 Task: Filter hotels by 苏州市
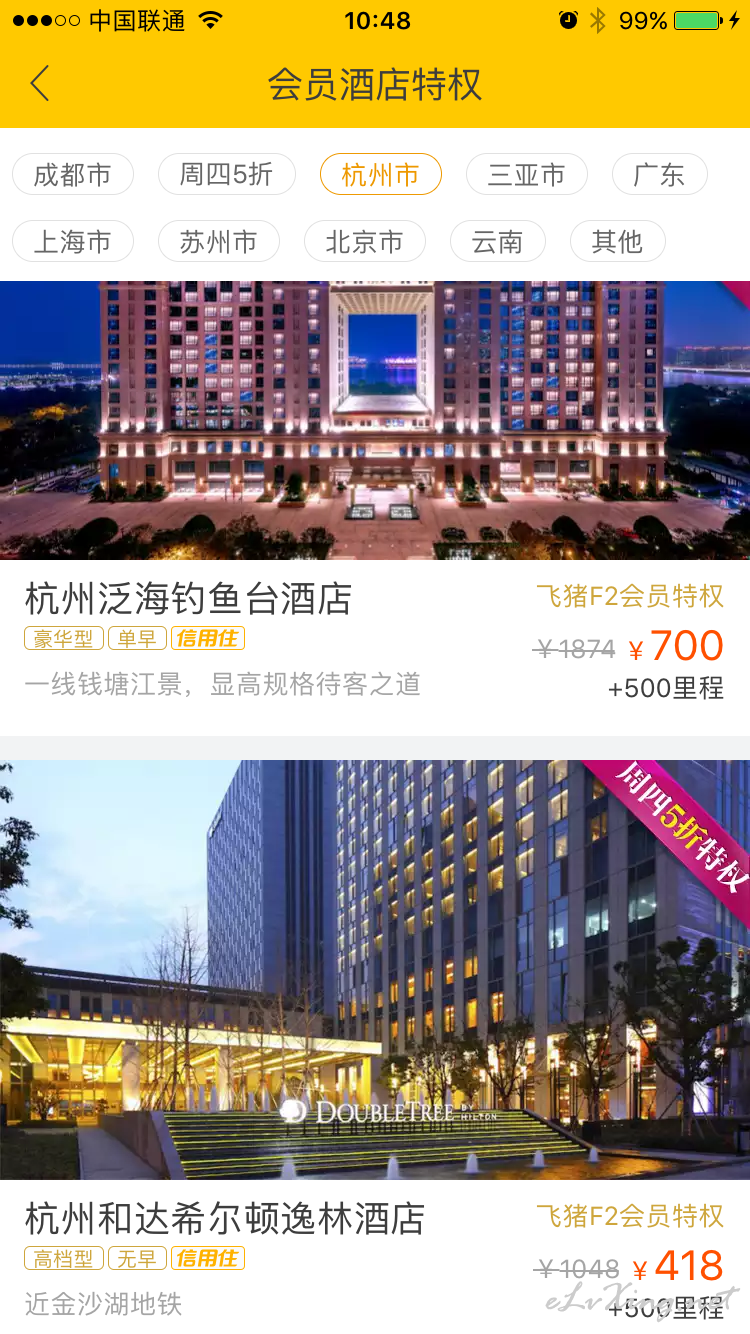point(218,241)
